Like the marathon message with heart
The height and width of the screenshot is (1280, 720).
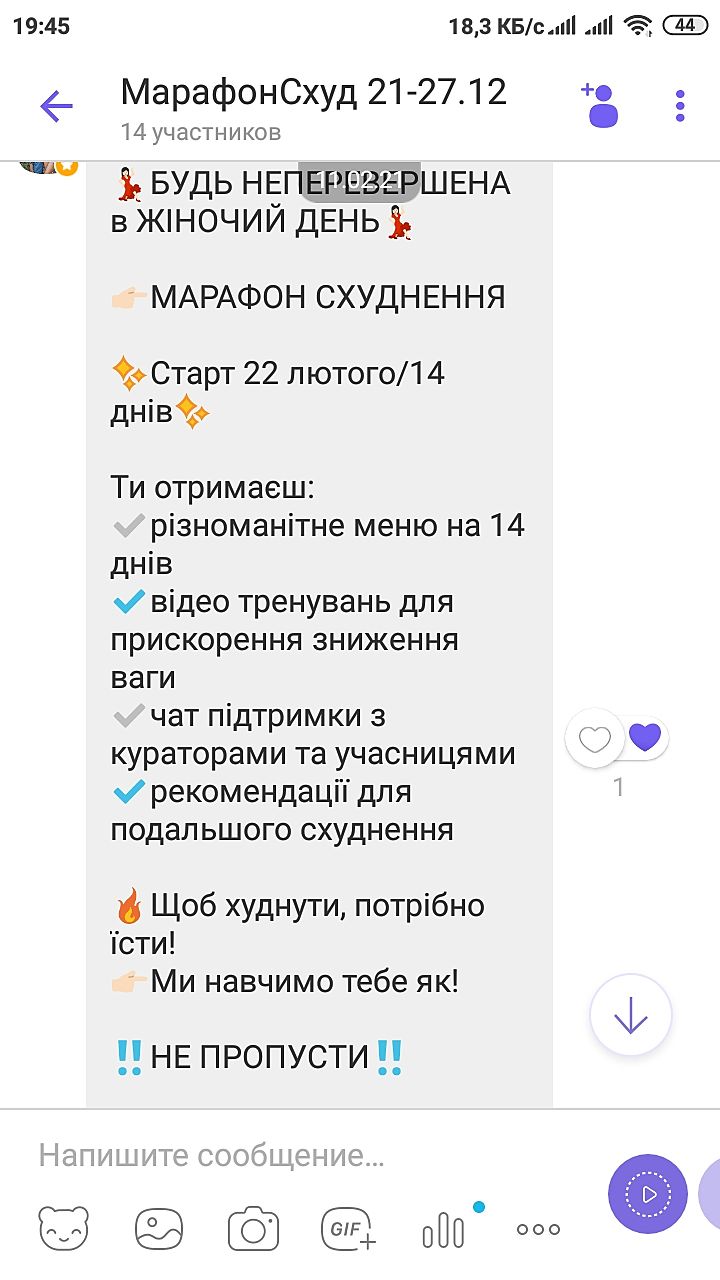(x=595, y=739)
